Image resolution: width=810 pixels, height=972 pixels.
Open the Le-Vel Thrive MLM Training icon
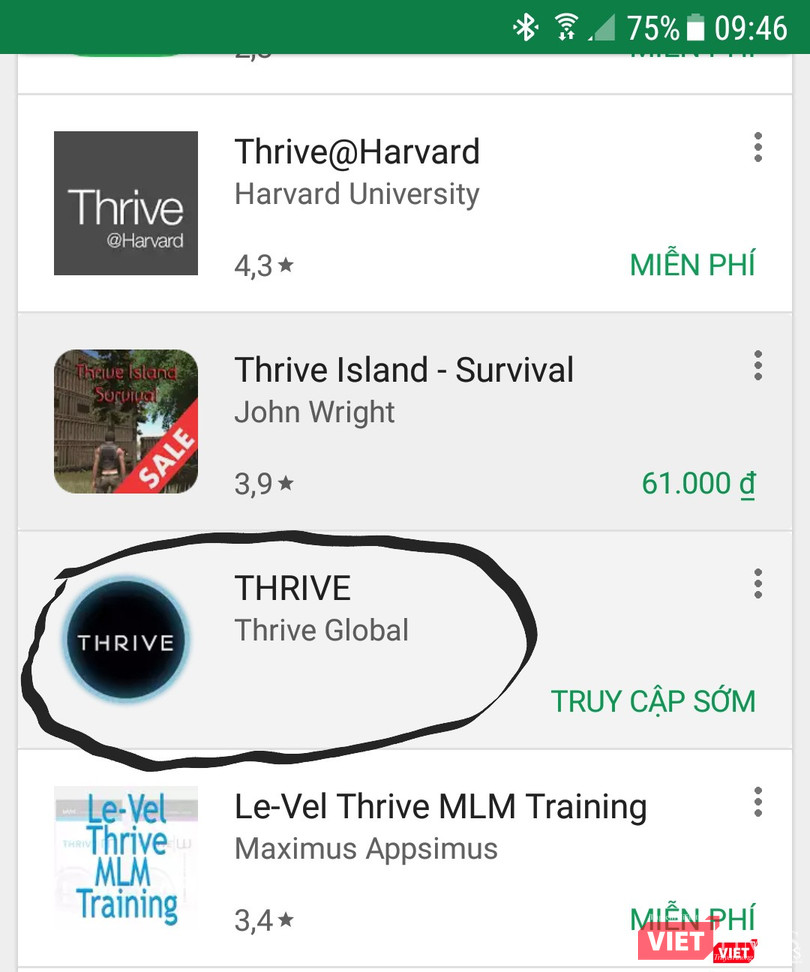pyautogui.click(x=125, y=856)
